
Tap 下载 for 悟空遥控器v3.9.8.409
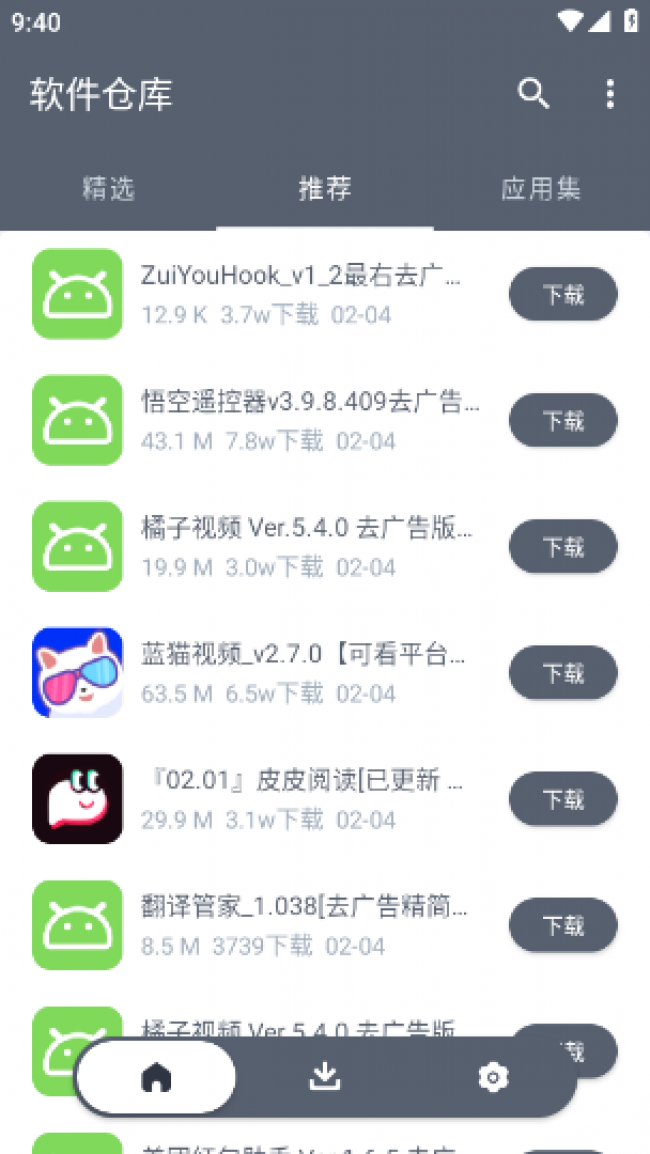[x=563, y=420]
